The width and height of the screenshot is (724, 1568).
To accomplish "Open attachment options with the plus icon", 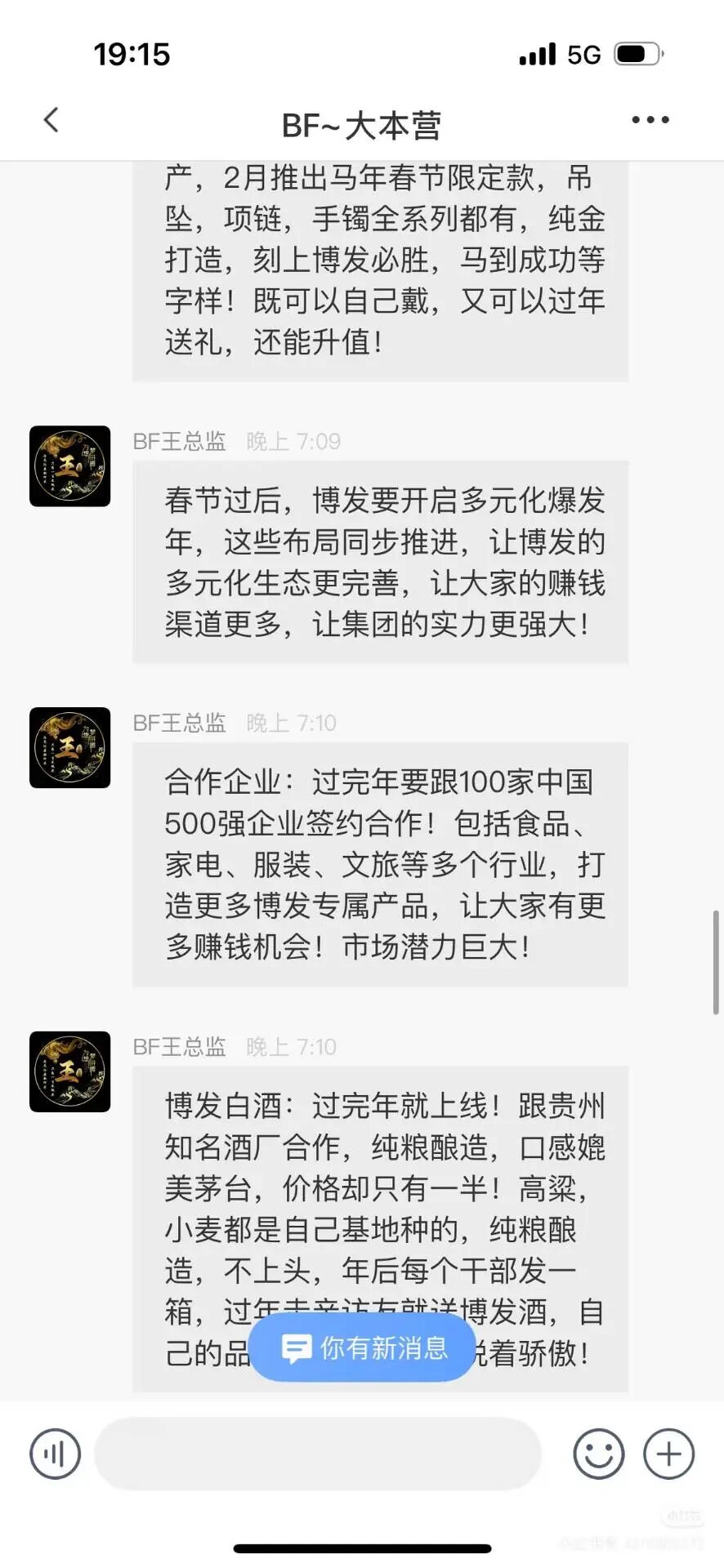I will tap(668, 1454).
